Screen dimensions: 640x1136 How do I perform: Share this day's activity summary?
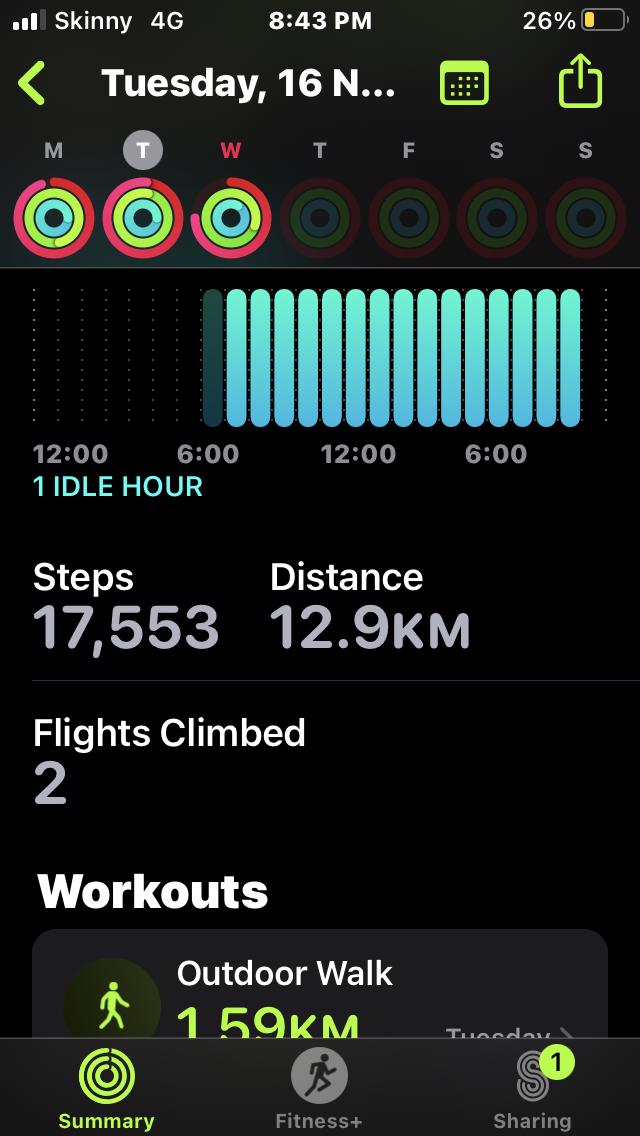[x=580, y=84]
